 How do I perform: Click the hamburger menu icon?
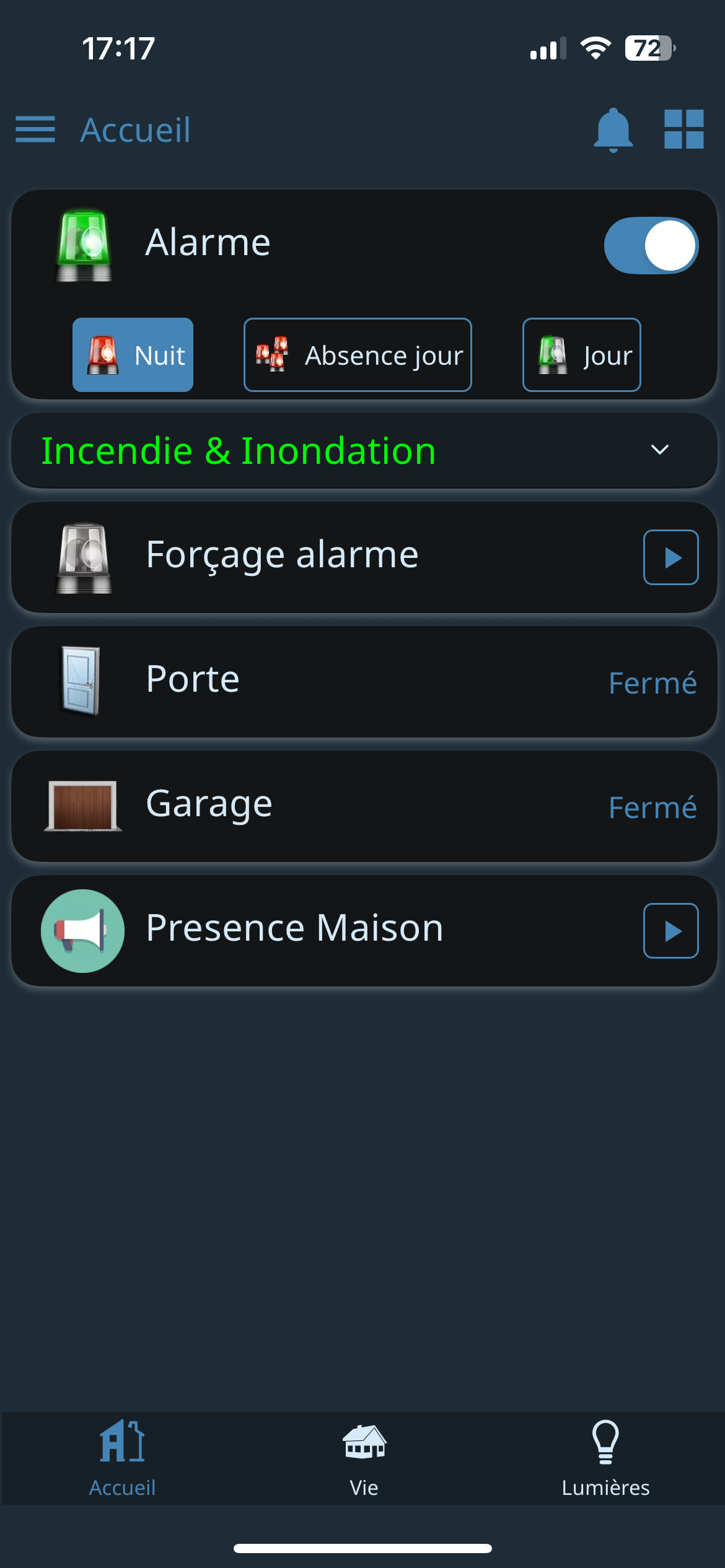[x=35, y=131]
